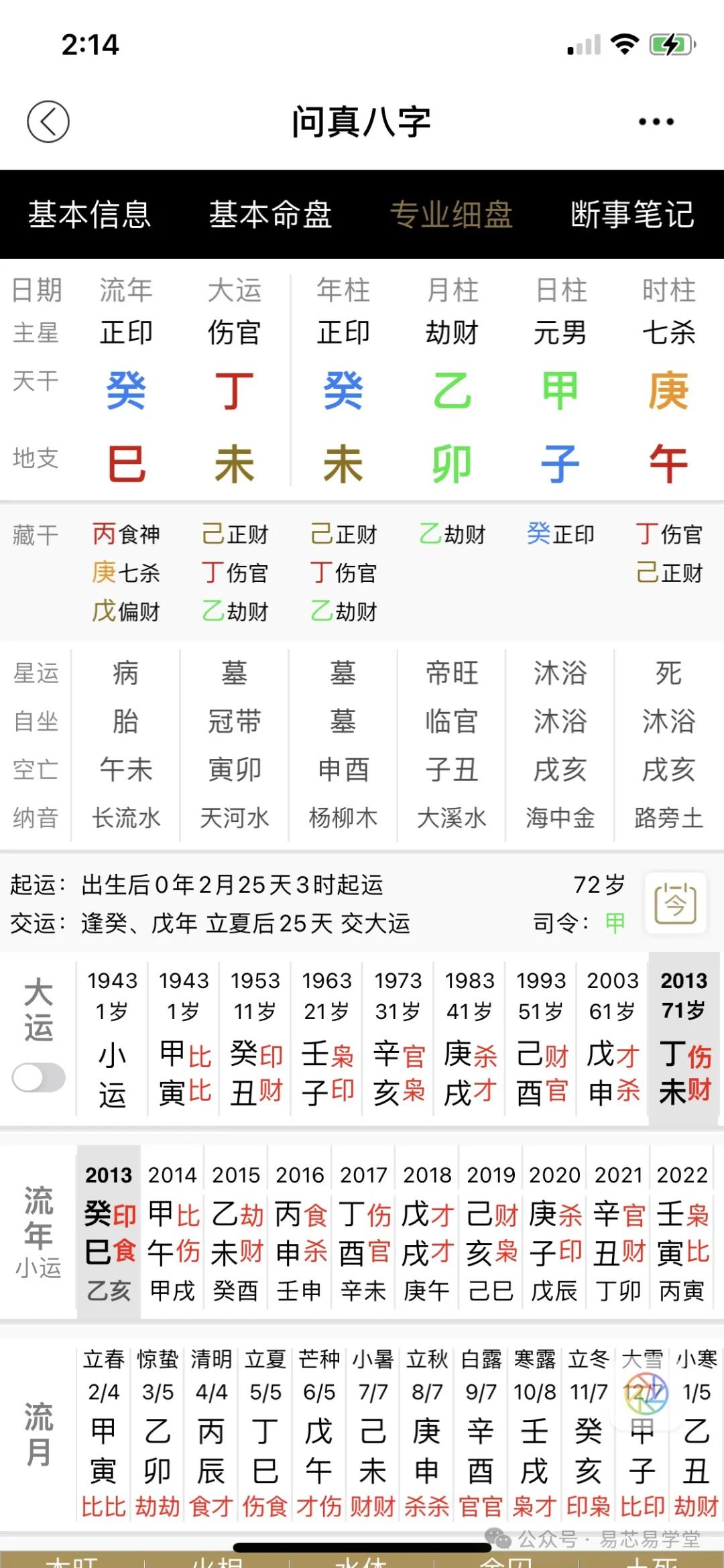Open the 断事笔记 tab
Screen dimensions: 724x1568
click(632, 215)
